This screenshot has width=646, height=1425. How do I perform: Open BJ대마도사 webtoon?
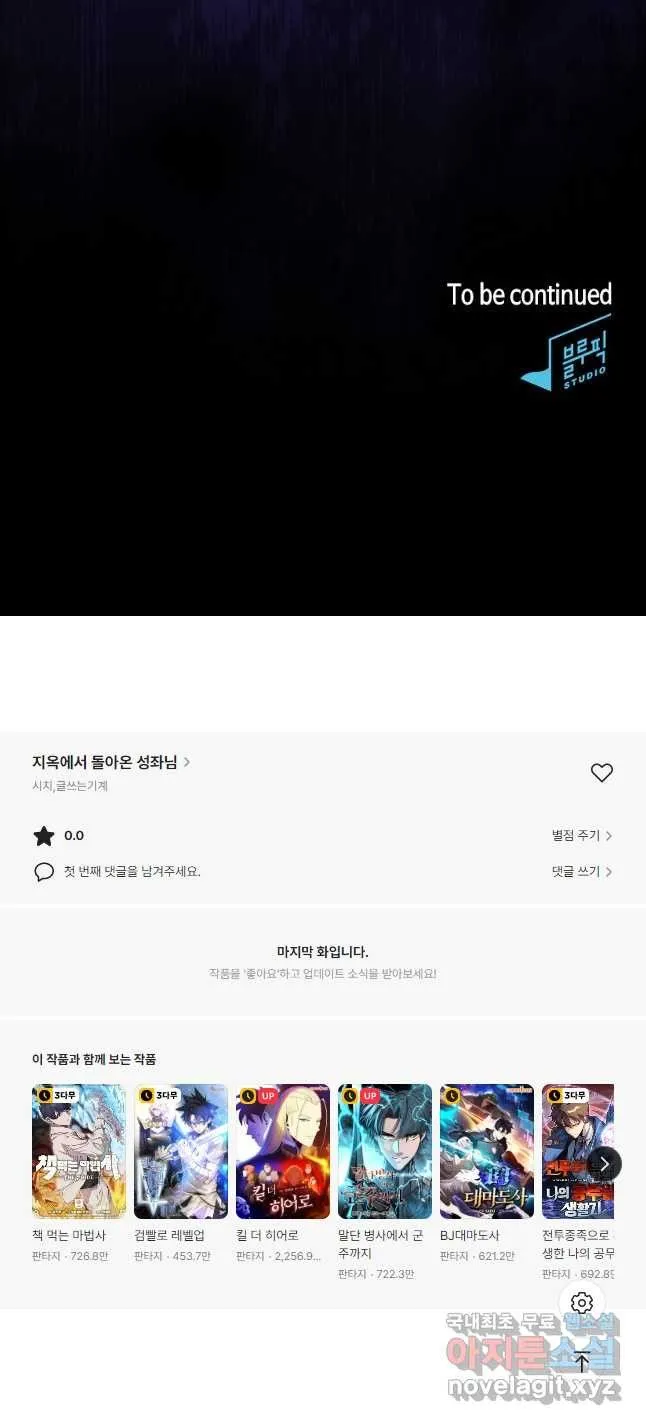487,1151
